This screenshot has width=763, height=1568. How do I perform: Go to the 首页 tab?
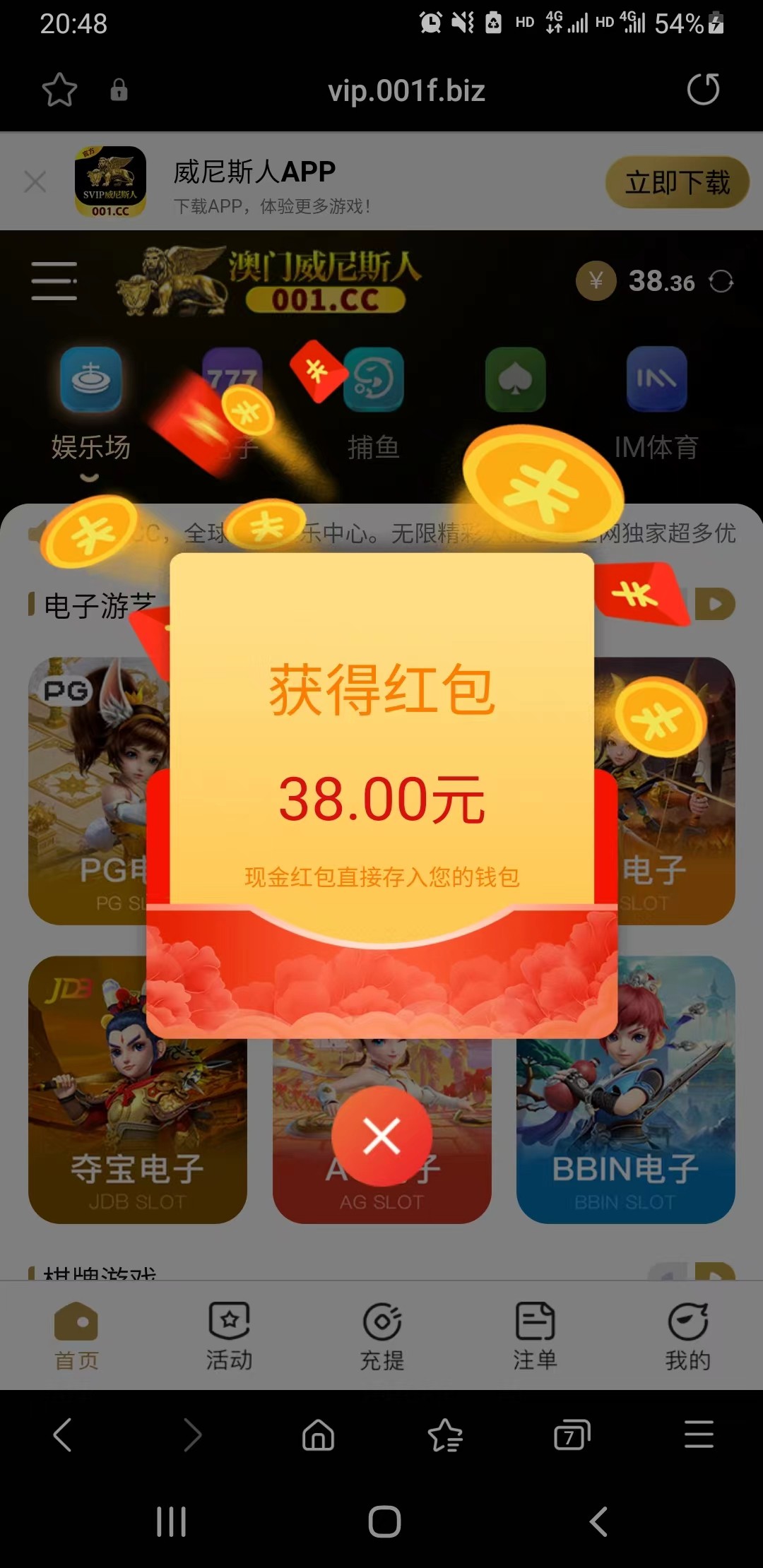point(76,1335)
